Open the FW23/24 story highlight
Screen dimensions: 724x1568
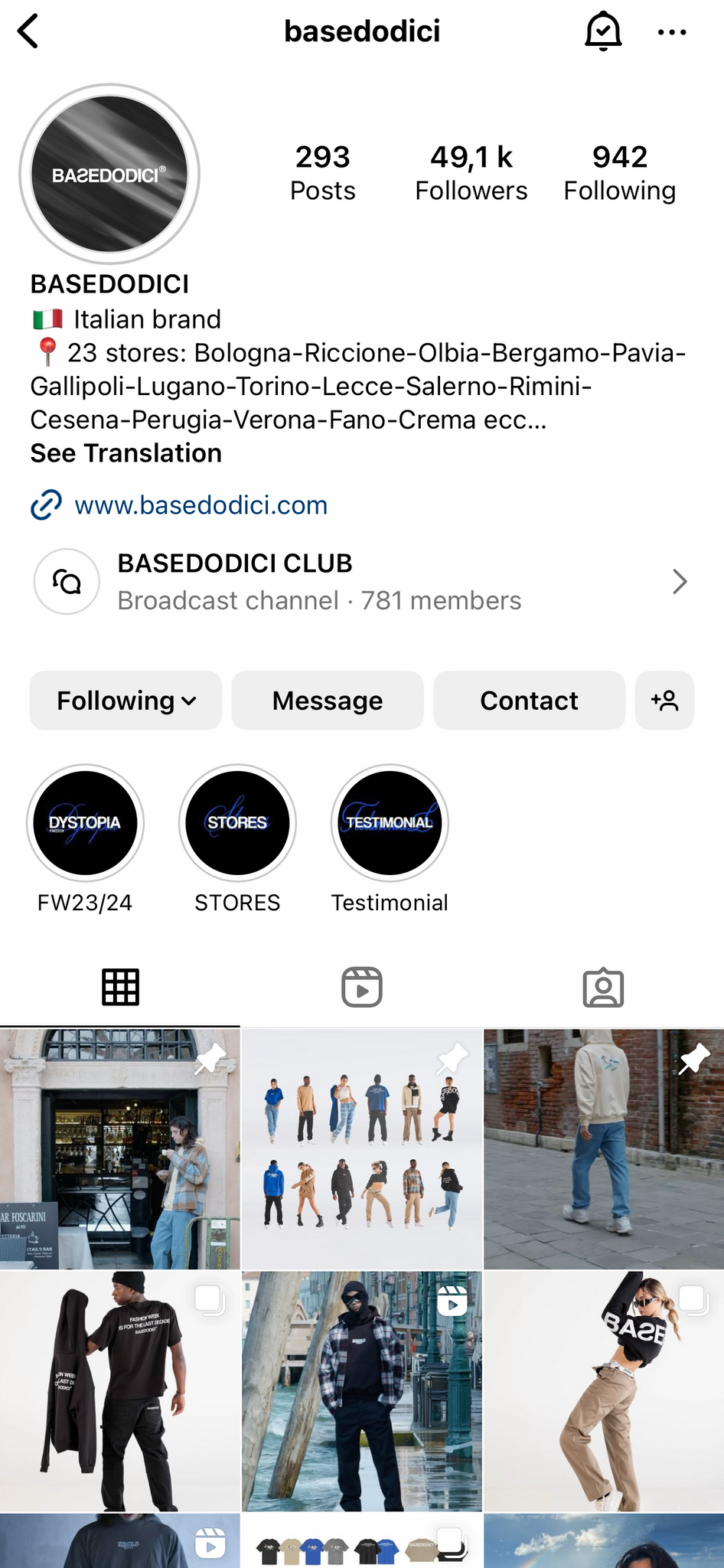click(x=85, y=823)
